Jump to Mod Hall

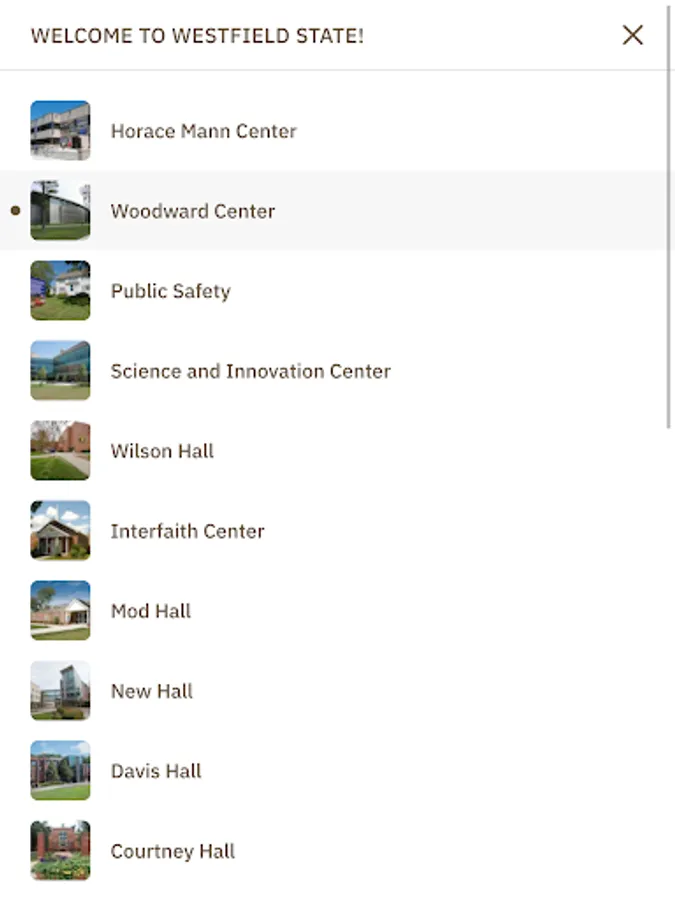click(151, 611)
